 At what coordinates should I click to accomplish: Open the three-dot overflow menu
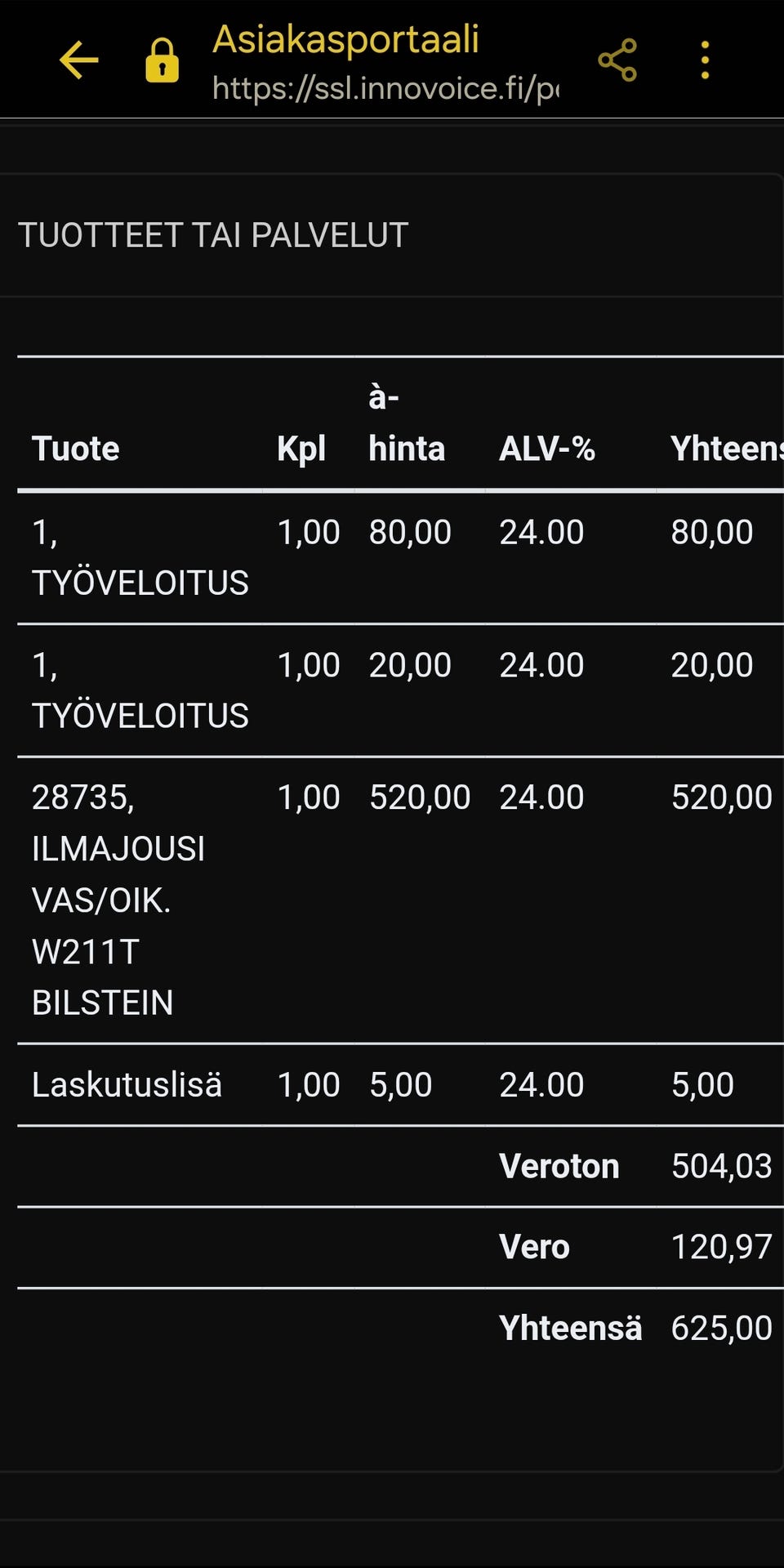click(x=705, y=60)
